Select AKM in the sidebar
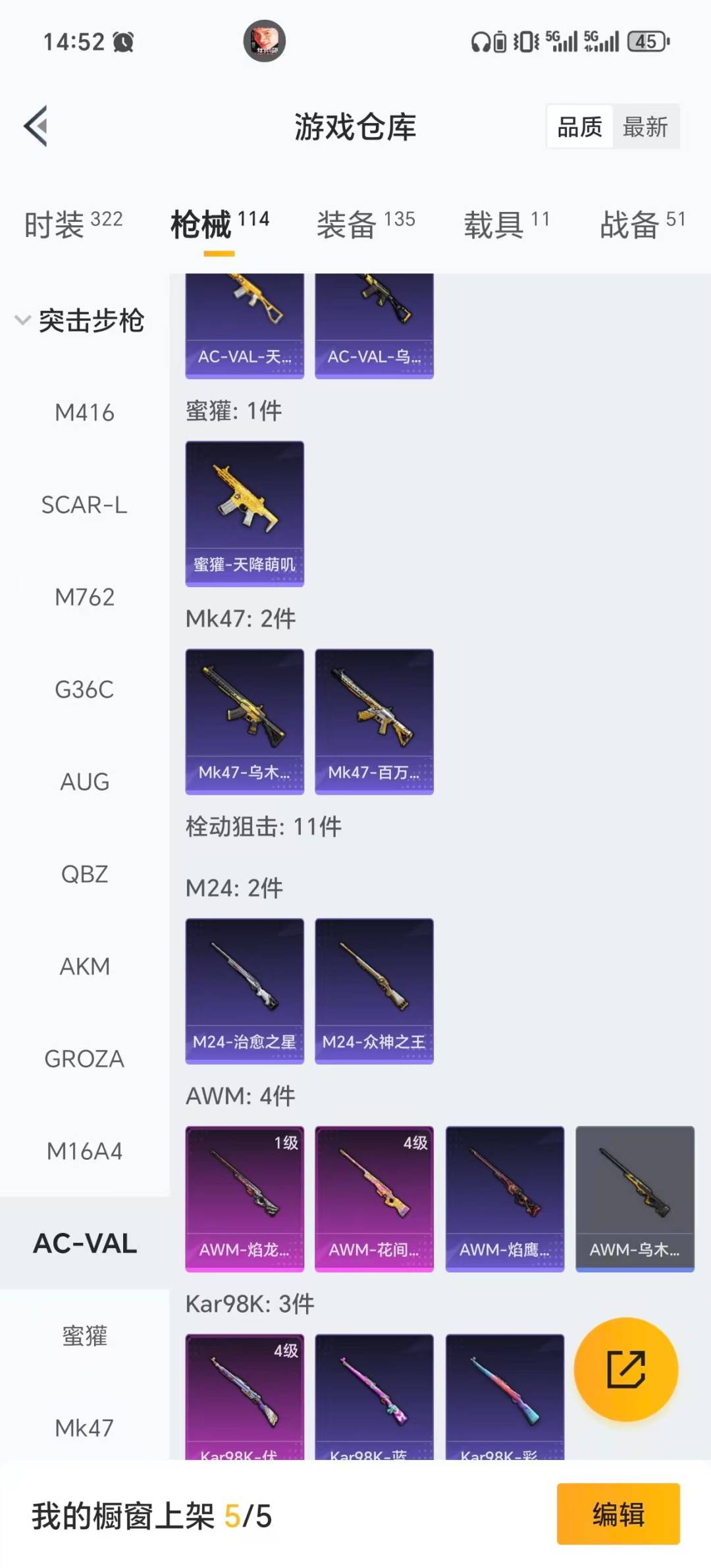Screen dimensions: 711x1568 pyautogui.click(x=84, y=966)
